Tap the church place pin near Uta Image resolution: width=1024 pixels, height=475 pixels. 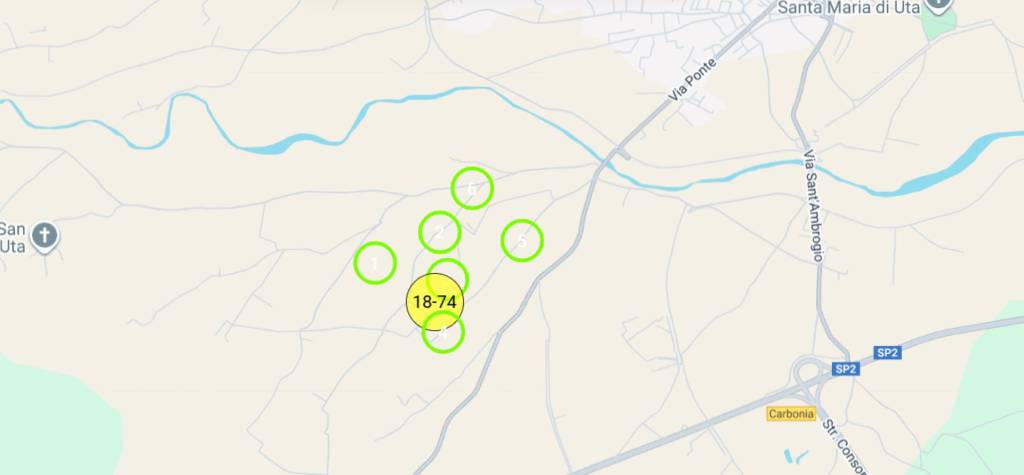click(44, 237)
